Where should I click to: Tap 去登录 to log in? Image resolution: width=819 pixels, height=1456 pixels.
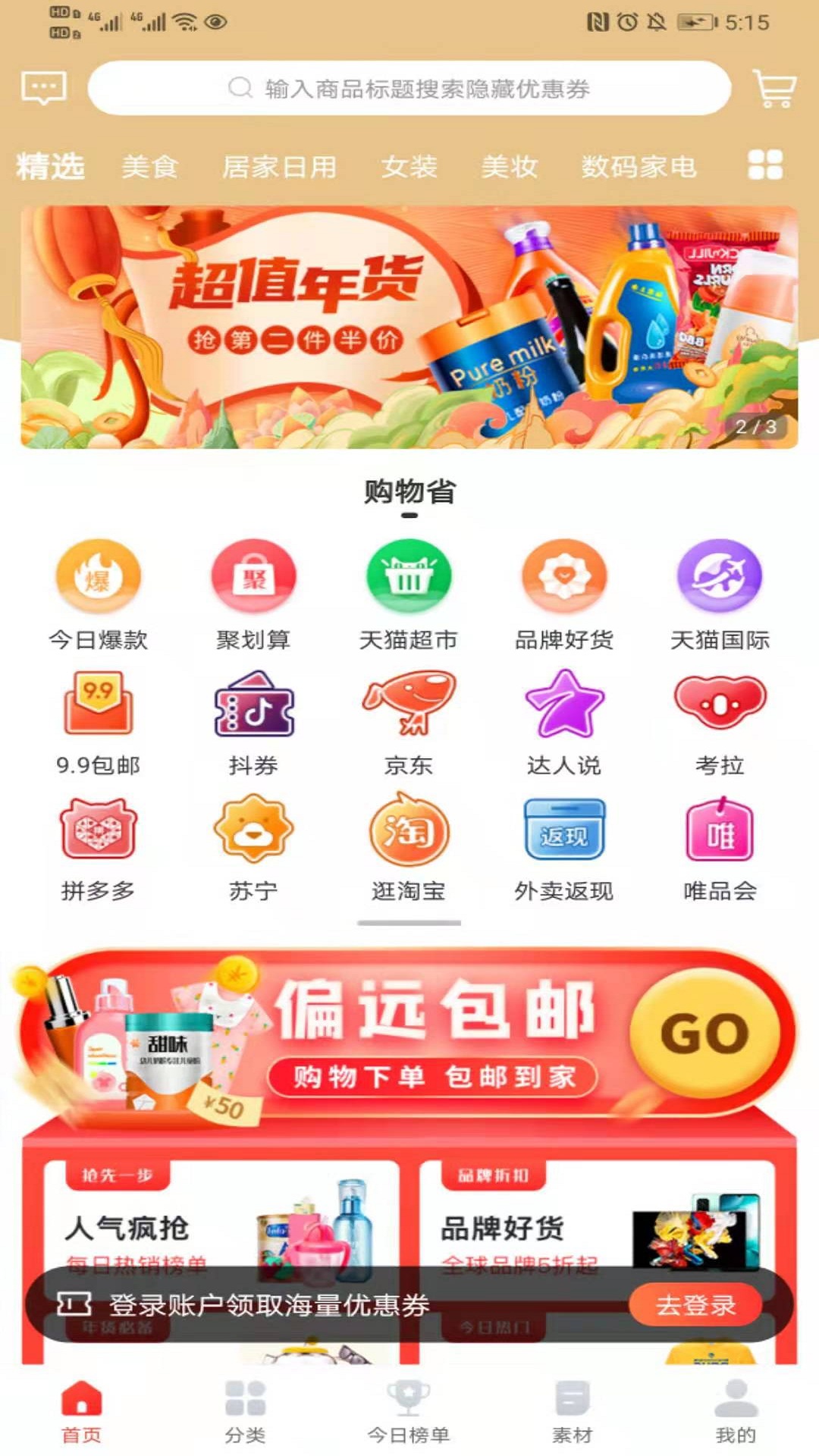pyautogui.click(x=695, y=1304)
